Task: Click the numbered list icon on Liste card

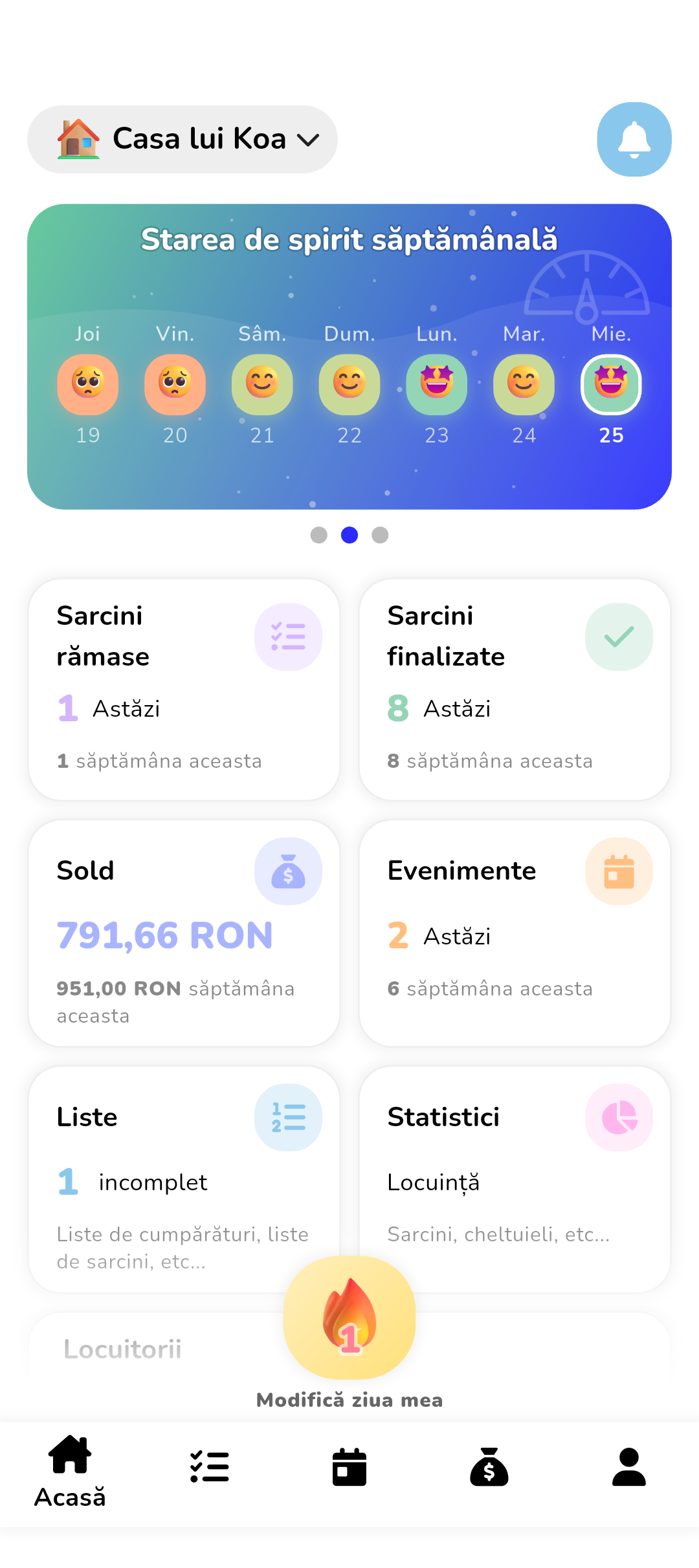Action: click(289, 1117)
